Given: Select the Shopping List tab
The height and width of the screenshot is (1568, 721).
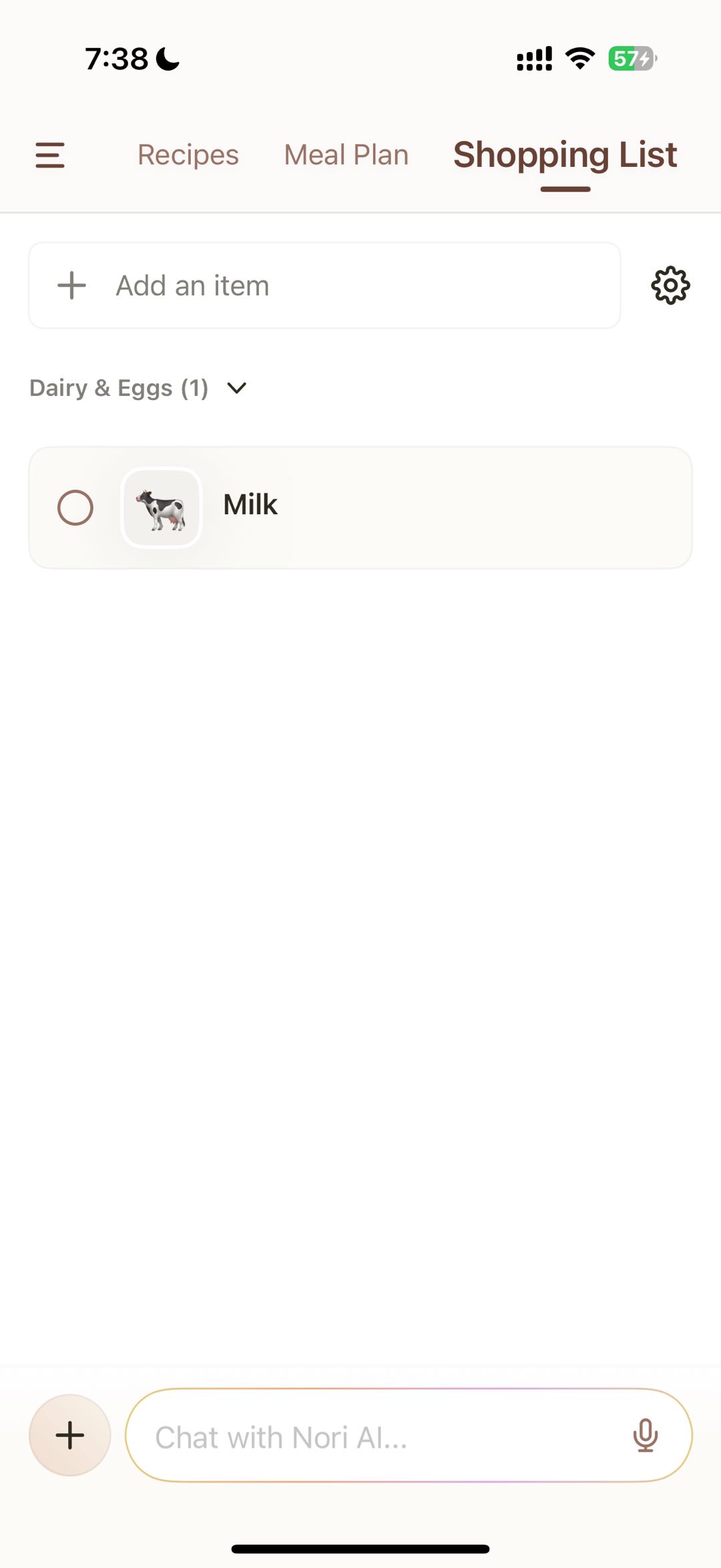Looking at the screenshot, I should click(565, 155).
